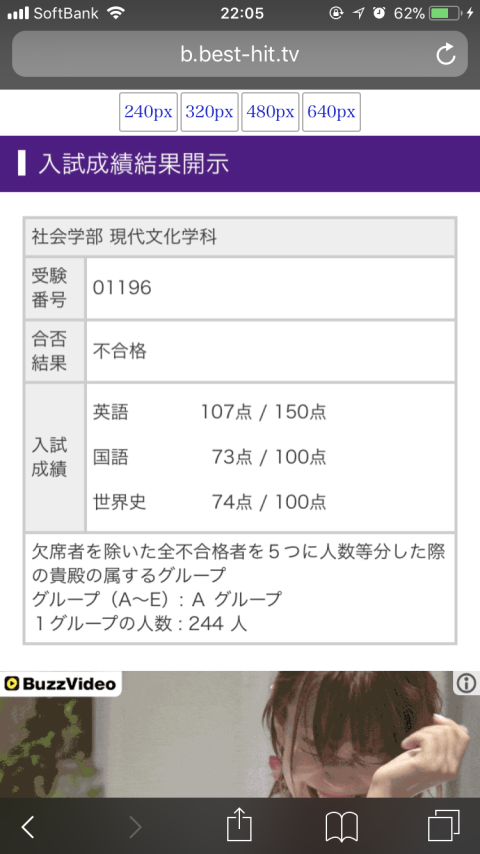Show all open Safari tabs
The image size is (480, 854).
[x=443, y=826]
